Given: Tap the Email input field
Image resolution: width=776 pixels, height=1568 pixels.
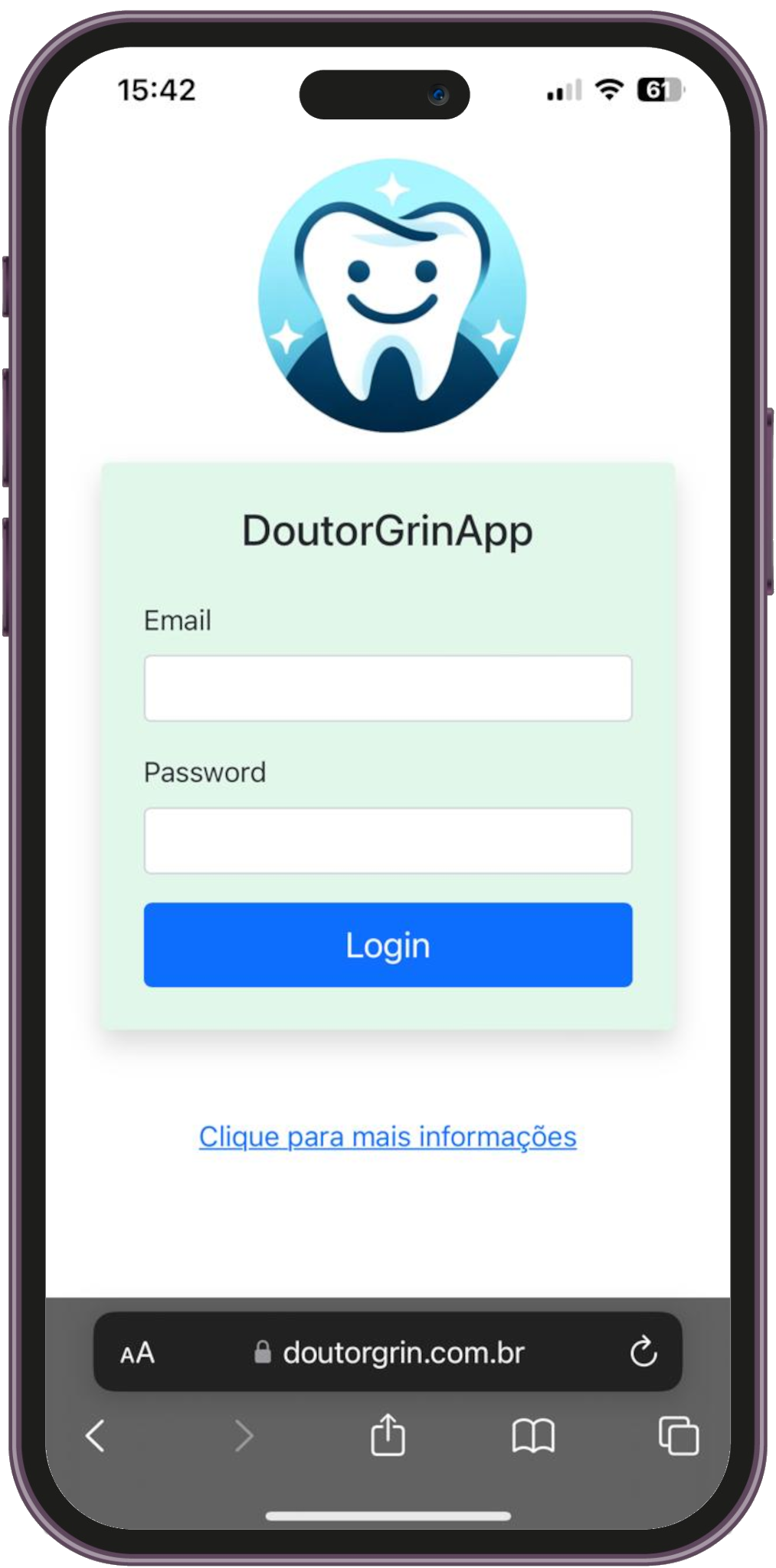Looking at the screenshot, I should point(388,688).
